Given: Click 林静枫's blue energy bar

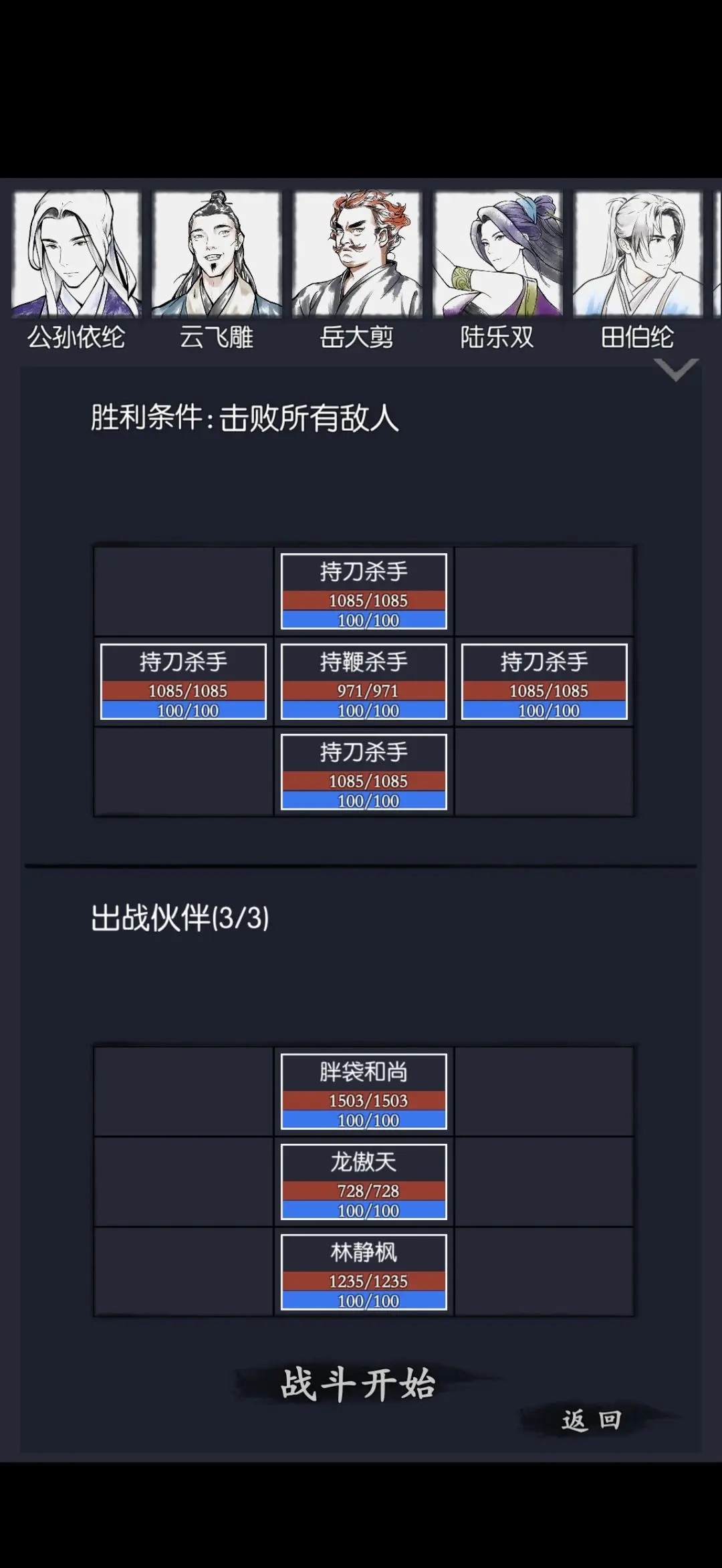Looking at the screenshot, I should 363,1299.
